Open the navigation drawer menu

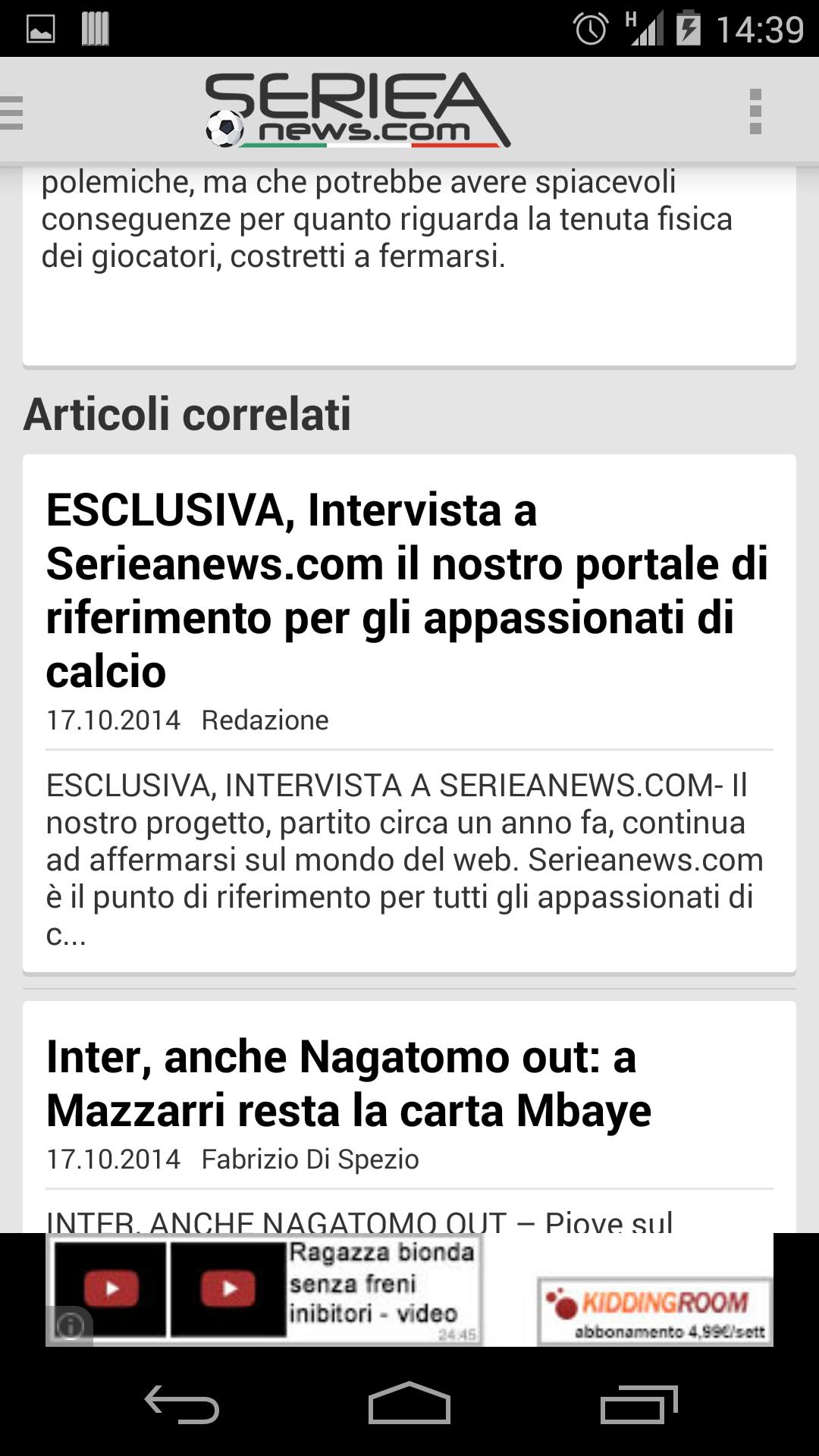pyautogui.click(x=12, y=112)
